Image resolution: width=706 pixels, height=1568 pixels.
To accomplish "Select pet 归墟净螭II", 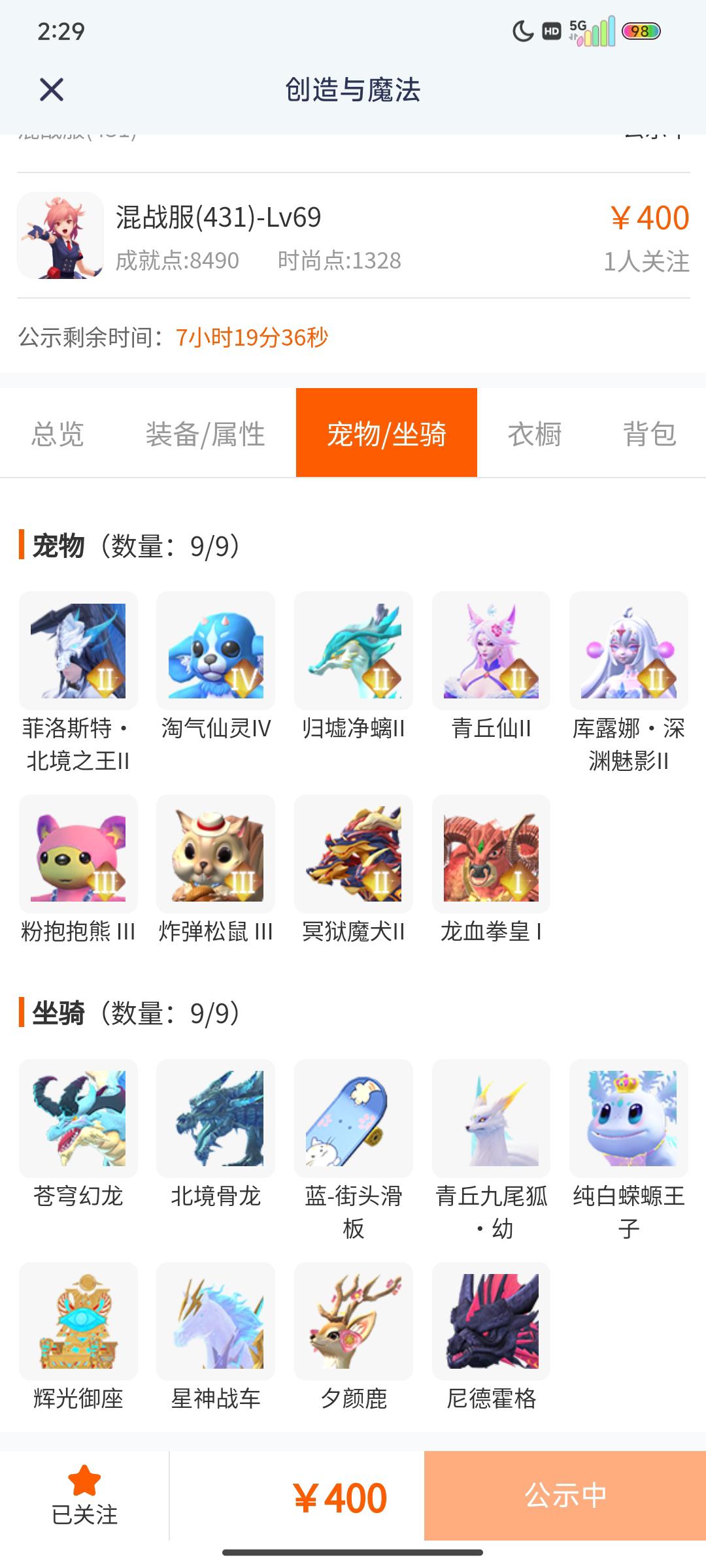I will [x=354, y=651].
